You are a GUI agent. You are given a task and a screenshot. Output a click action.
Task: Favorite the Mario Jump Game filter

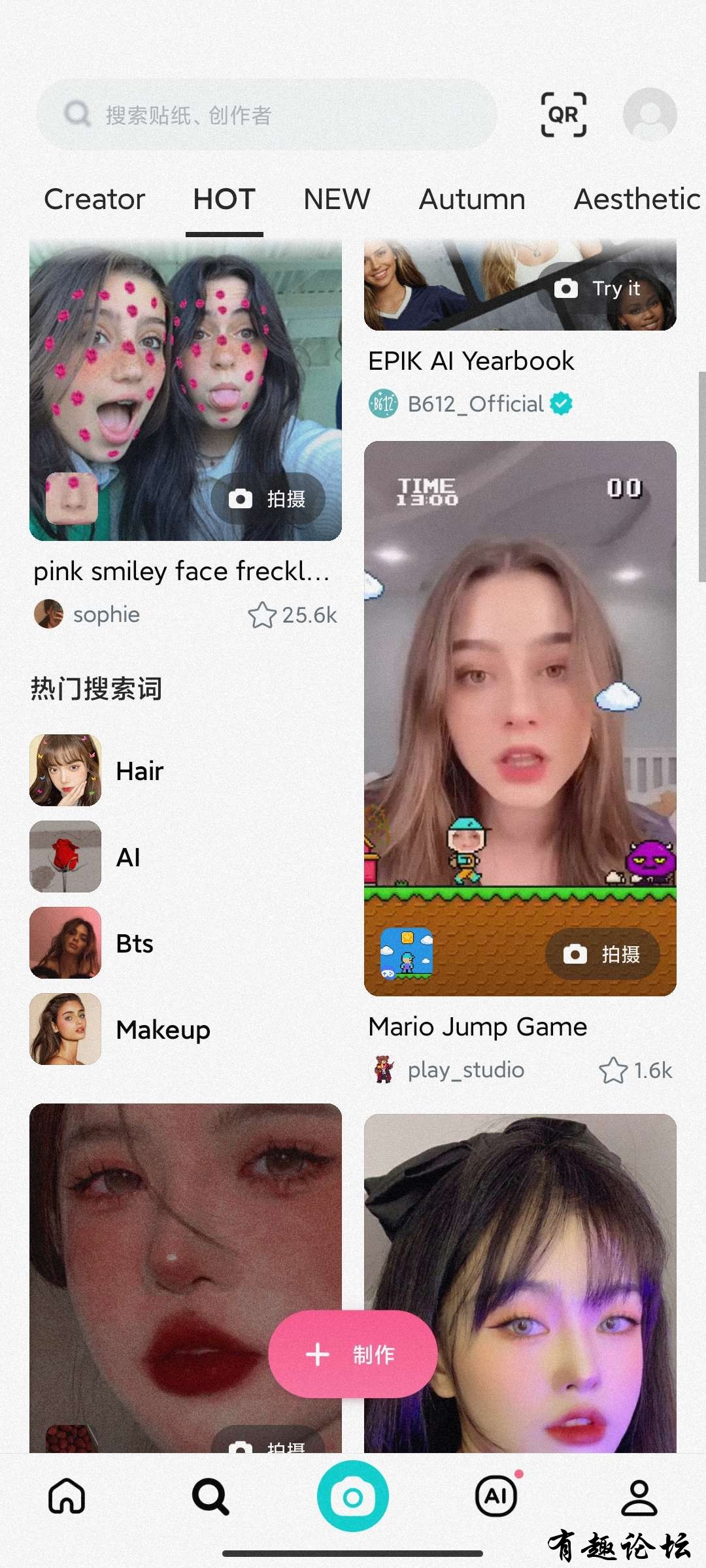click(x=613, y=1070)
